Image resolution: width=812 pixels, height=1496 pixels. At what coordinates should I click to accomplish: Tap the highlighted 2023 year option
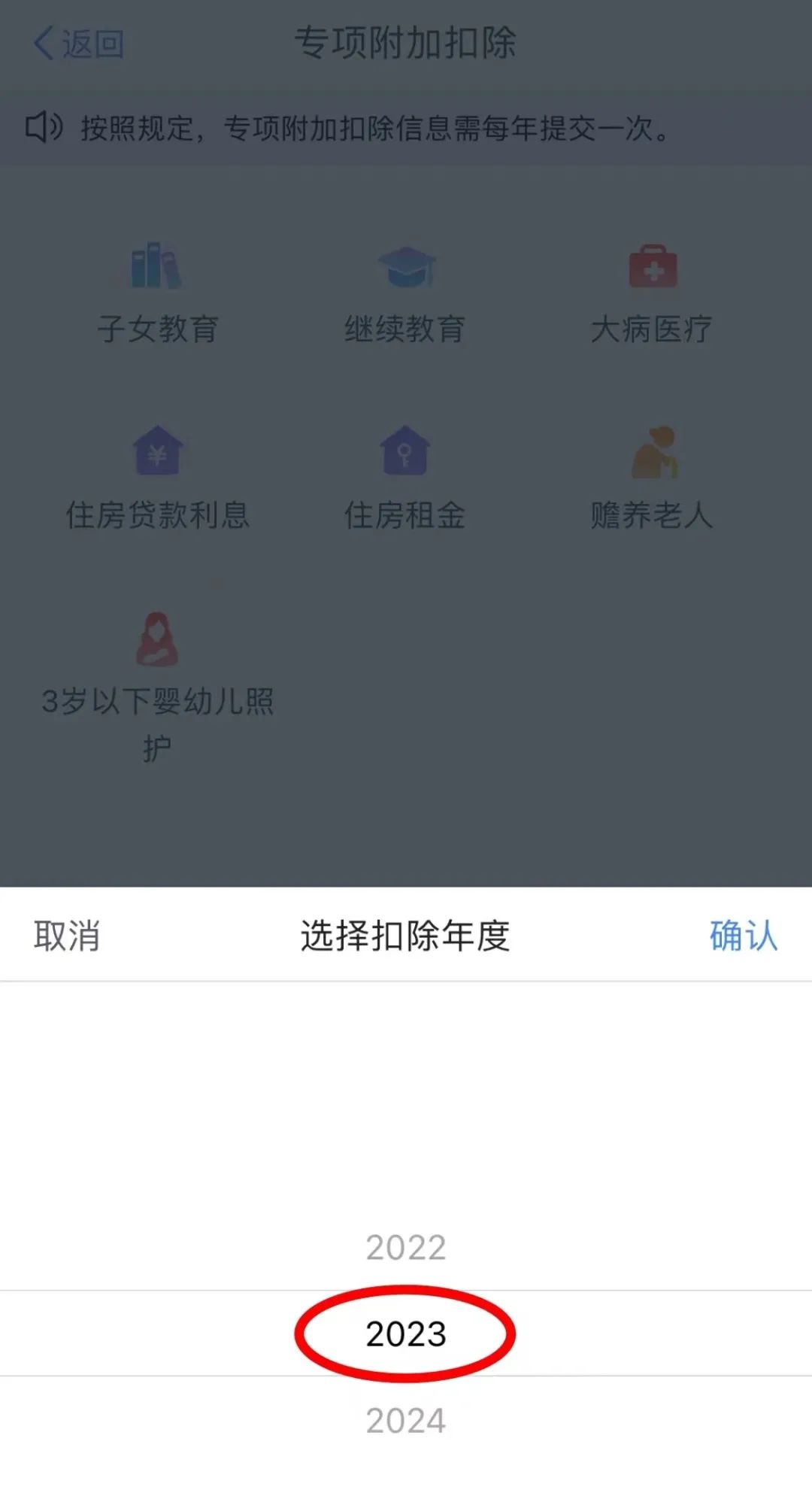click(406, 1334)
